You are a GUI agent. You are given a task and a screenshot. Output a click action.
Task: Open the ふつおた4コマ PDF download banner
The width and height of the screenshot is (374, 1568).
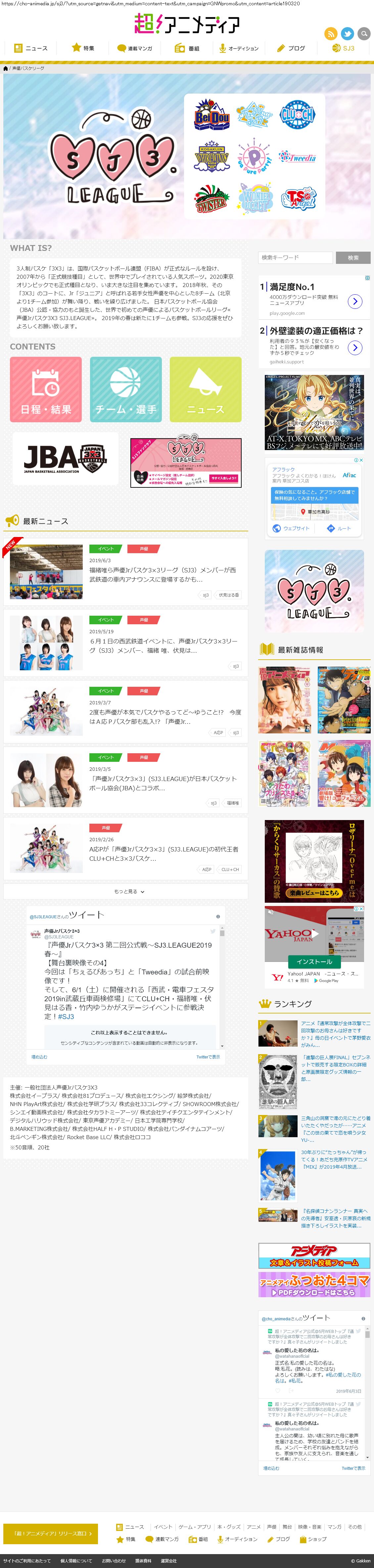[x=314, y=1284]
